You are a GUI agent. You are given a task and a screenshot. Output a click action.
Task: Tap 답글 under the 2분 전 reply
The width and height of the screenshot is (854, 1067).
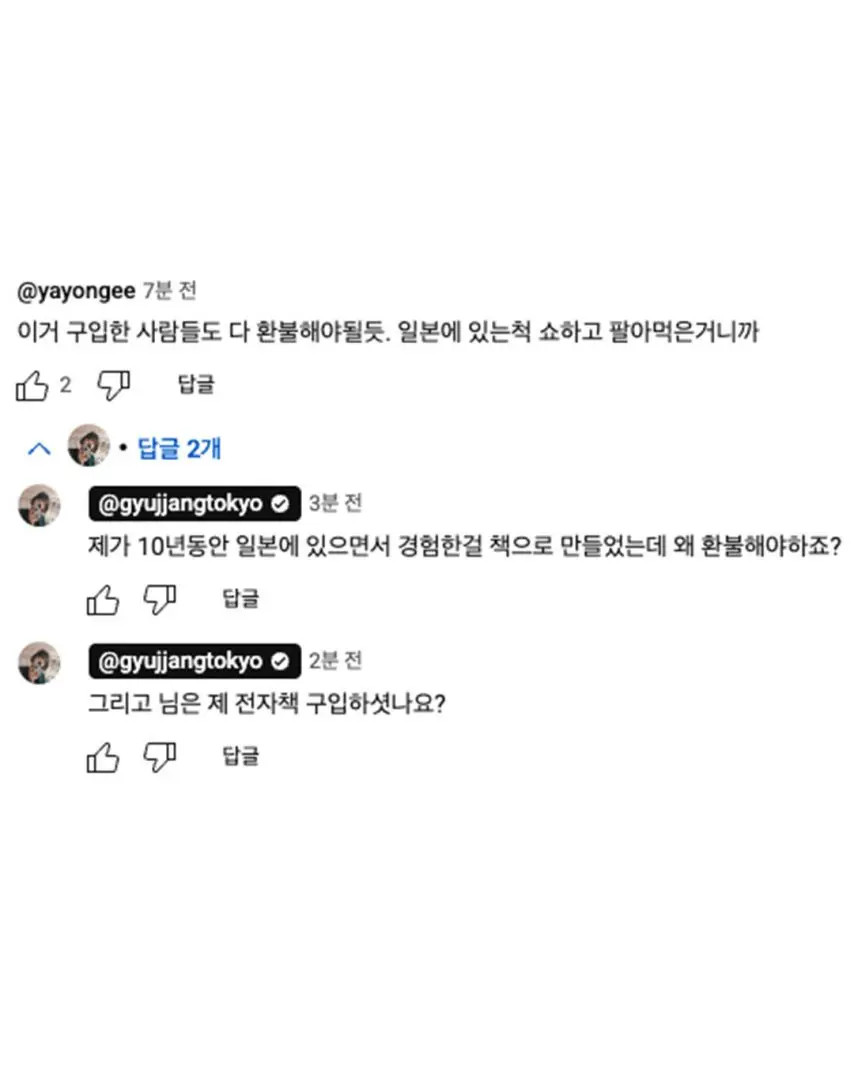tap(240, 756)
